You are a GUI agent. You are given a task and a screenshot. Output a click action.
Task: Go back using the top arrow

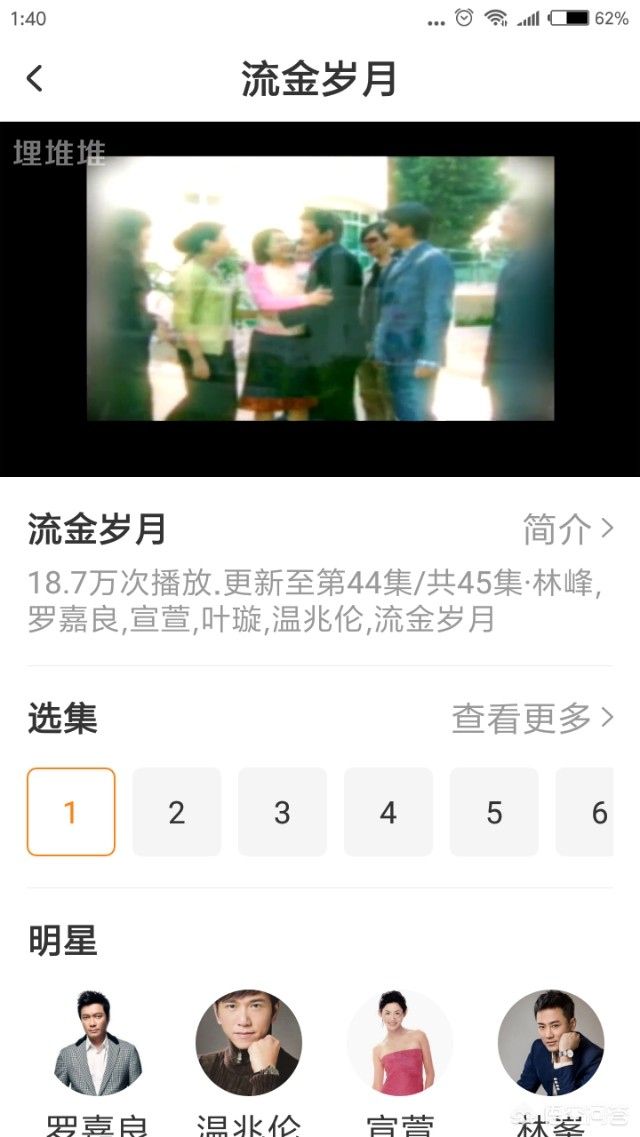35,79
